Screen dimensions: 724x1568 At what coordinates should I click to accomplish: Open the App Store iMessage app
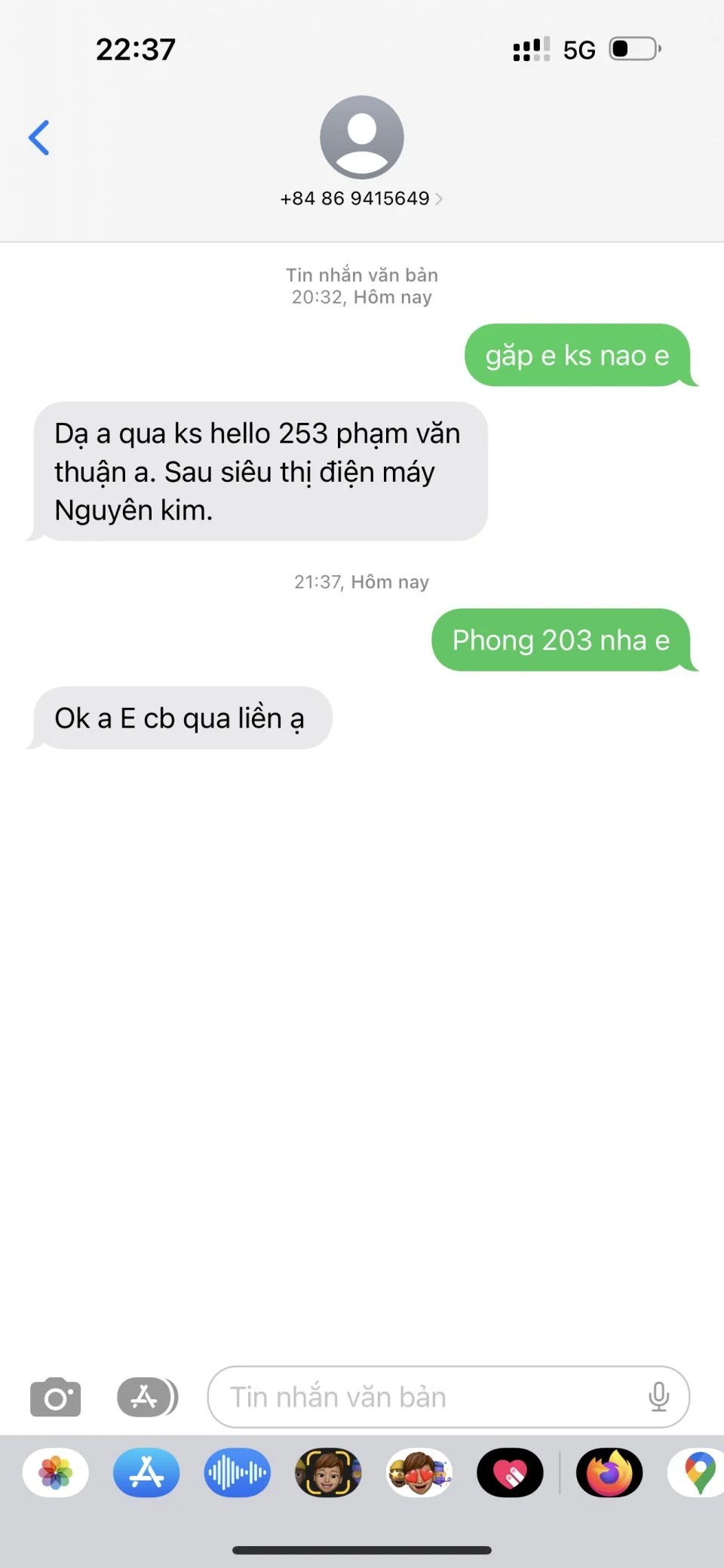tap(146, 1472)
